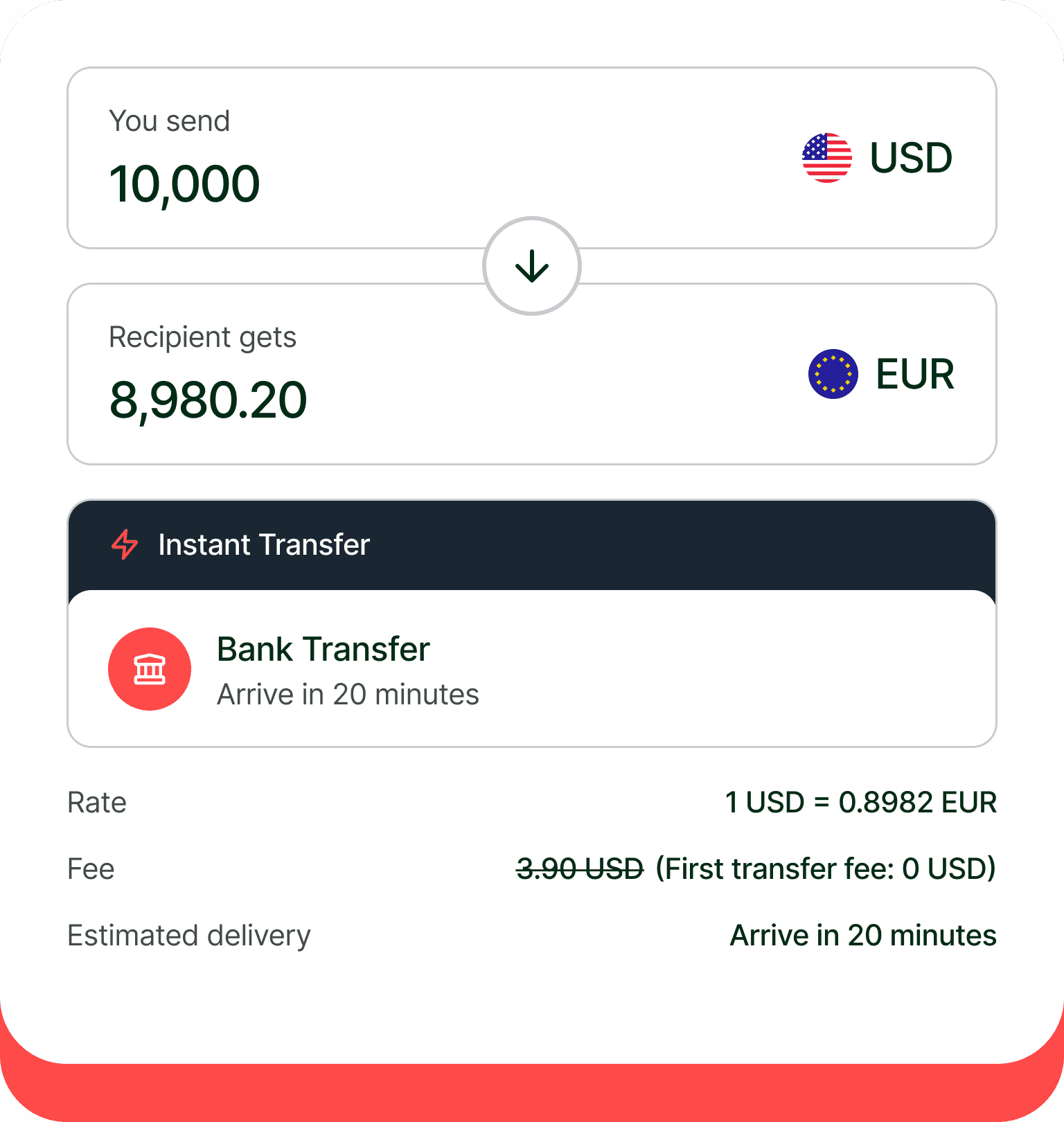Select the red bank building icon

coord(150,669)
